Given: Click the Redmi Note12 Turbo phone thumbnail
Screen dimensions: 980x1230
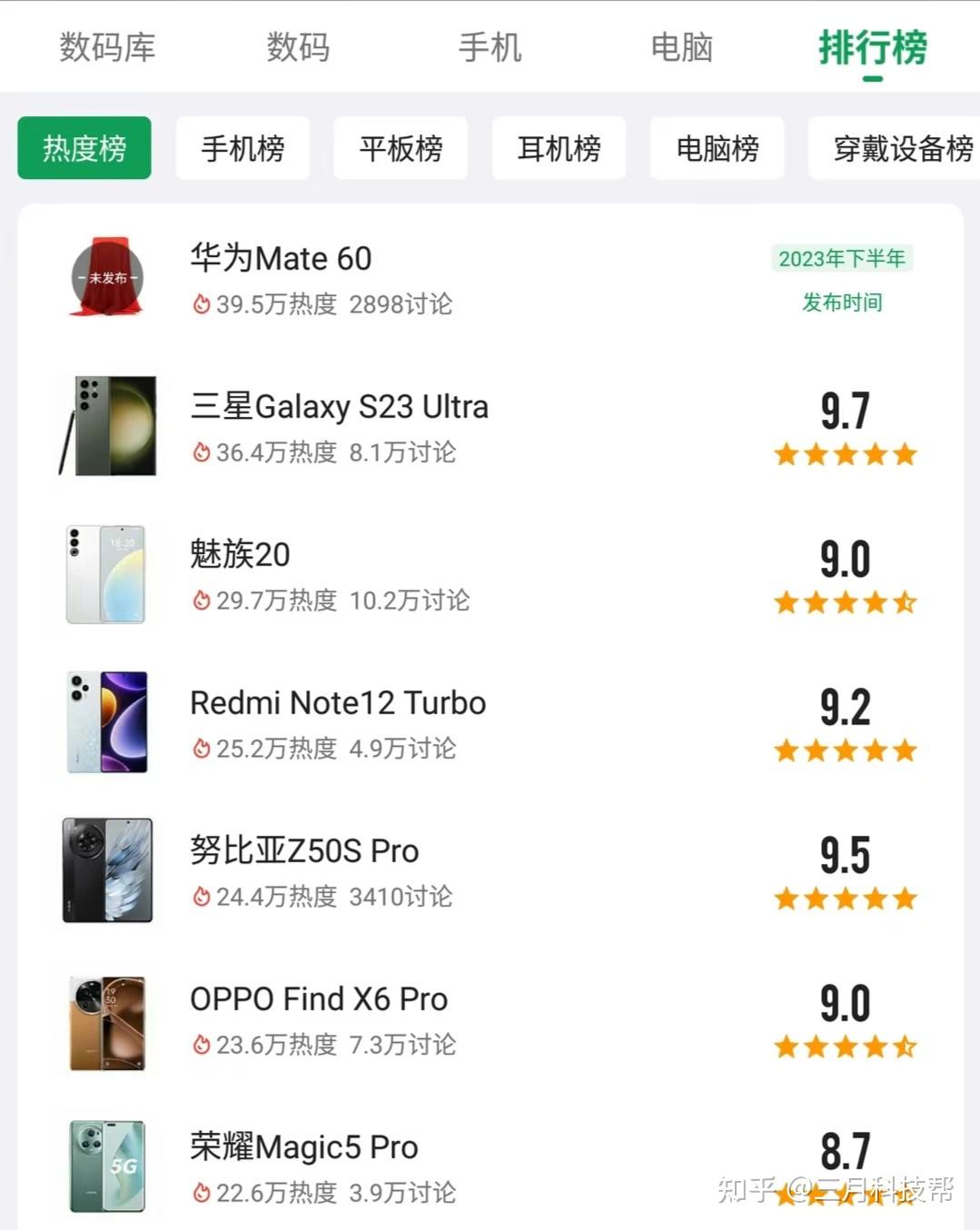Looking at the screenshot, I should (x=106, y=721).
